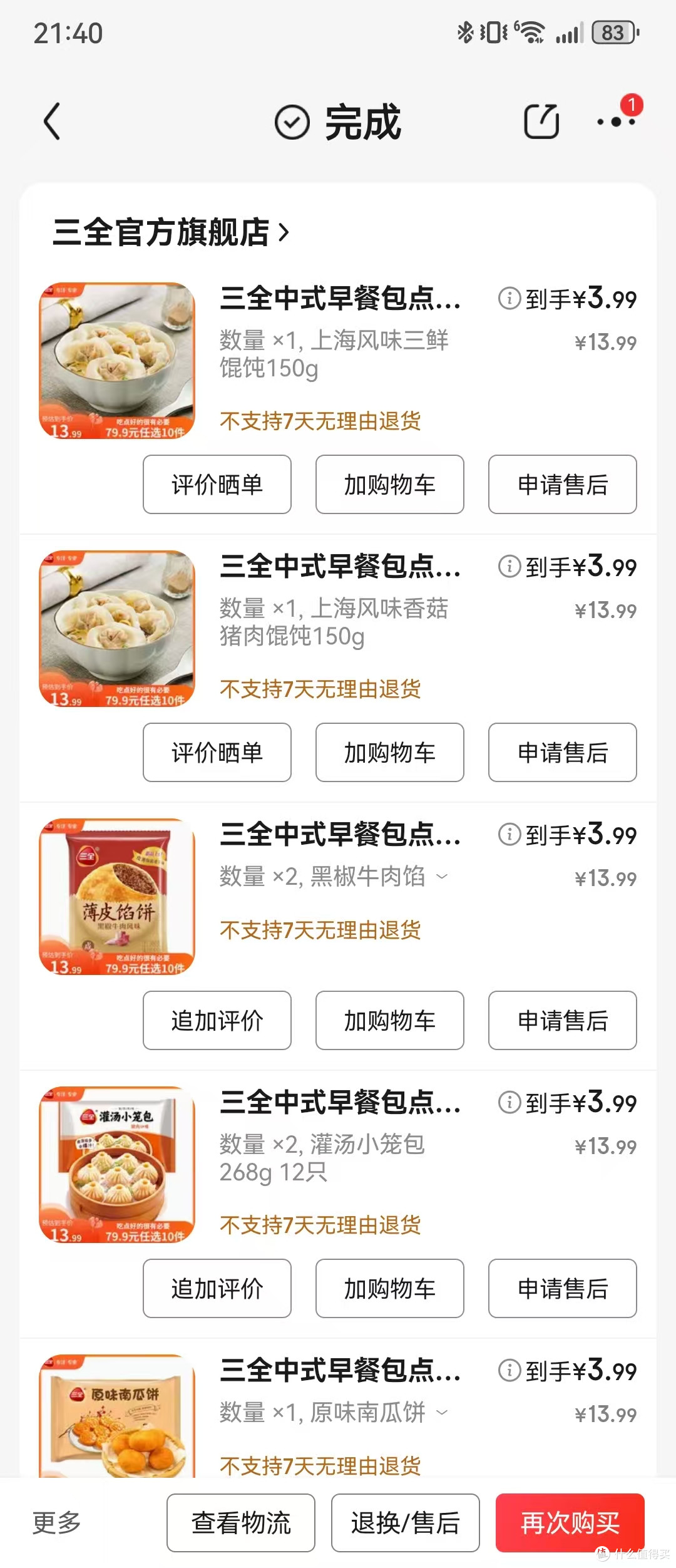Expand the 黑椒牛肉馅 spec dropdown arrow
The height and width of the screenshot is (1568, 676).
[x=443, y=878]
